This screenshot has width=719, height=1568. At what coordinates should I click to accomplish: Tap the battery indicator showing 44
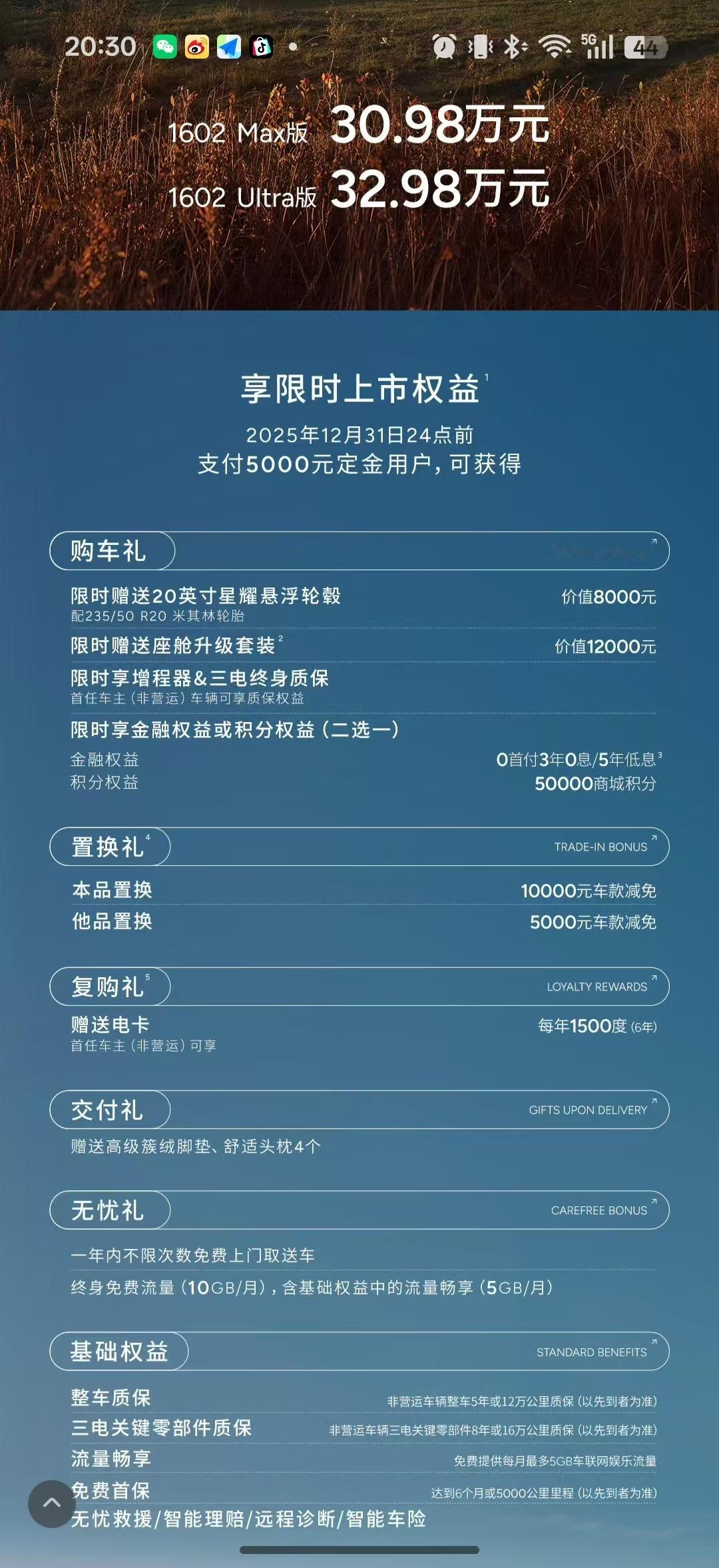[x=644, y=47]
